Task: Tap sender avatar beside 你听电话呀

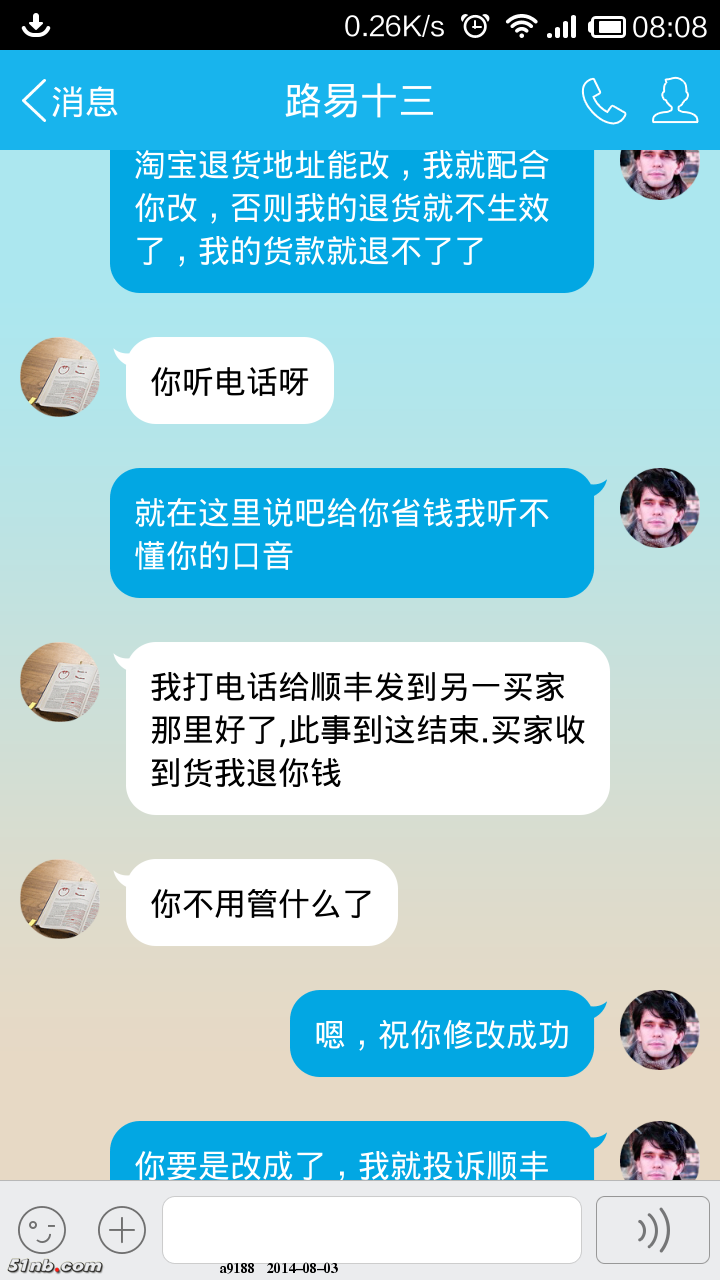Action: (x=60, y=378)
